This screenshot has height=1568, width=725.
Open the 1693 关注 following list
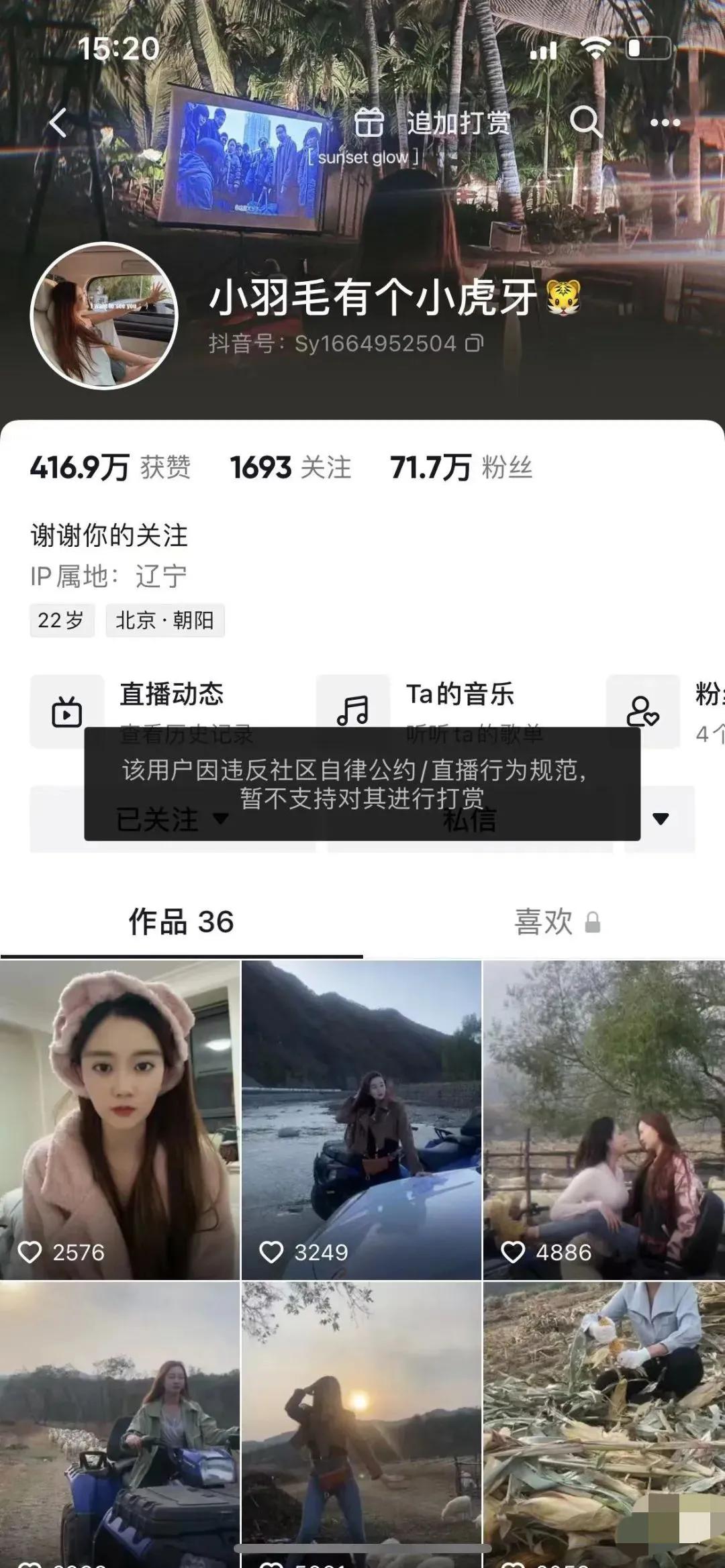tap(290, 468)
